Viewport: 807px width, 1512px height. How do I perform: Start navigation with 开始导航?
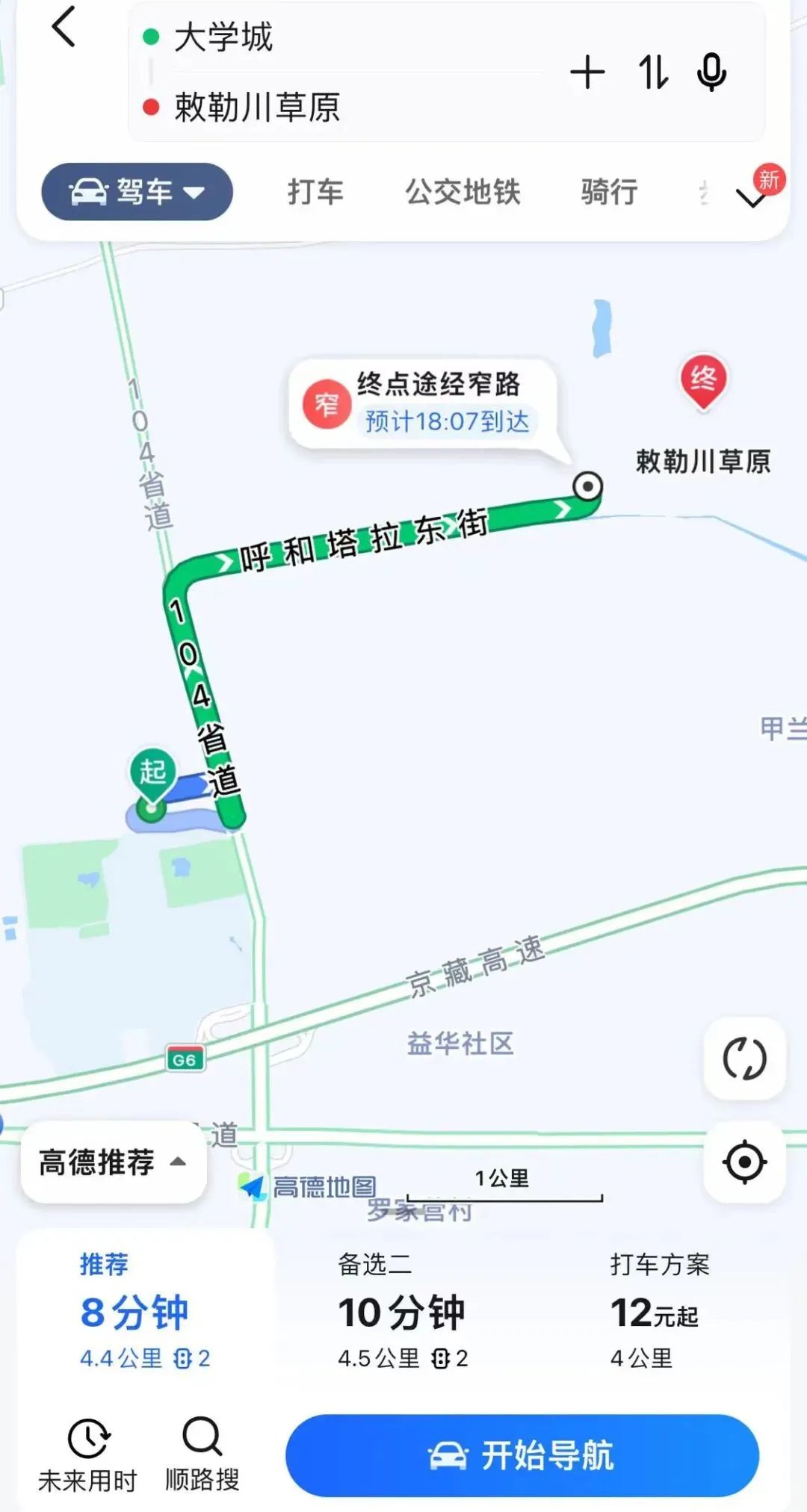click(522, 1455)
